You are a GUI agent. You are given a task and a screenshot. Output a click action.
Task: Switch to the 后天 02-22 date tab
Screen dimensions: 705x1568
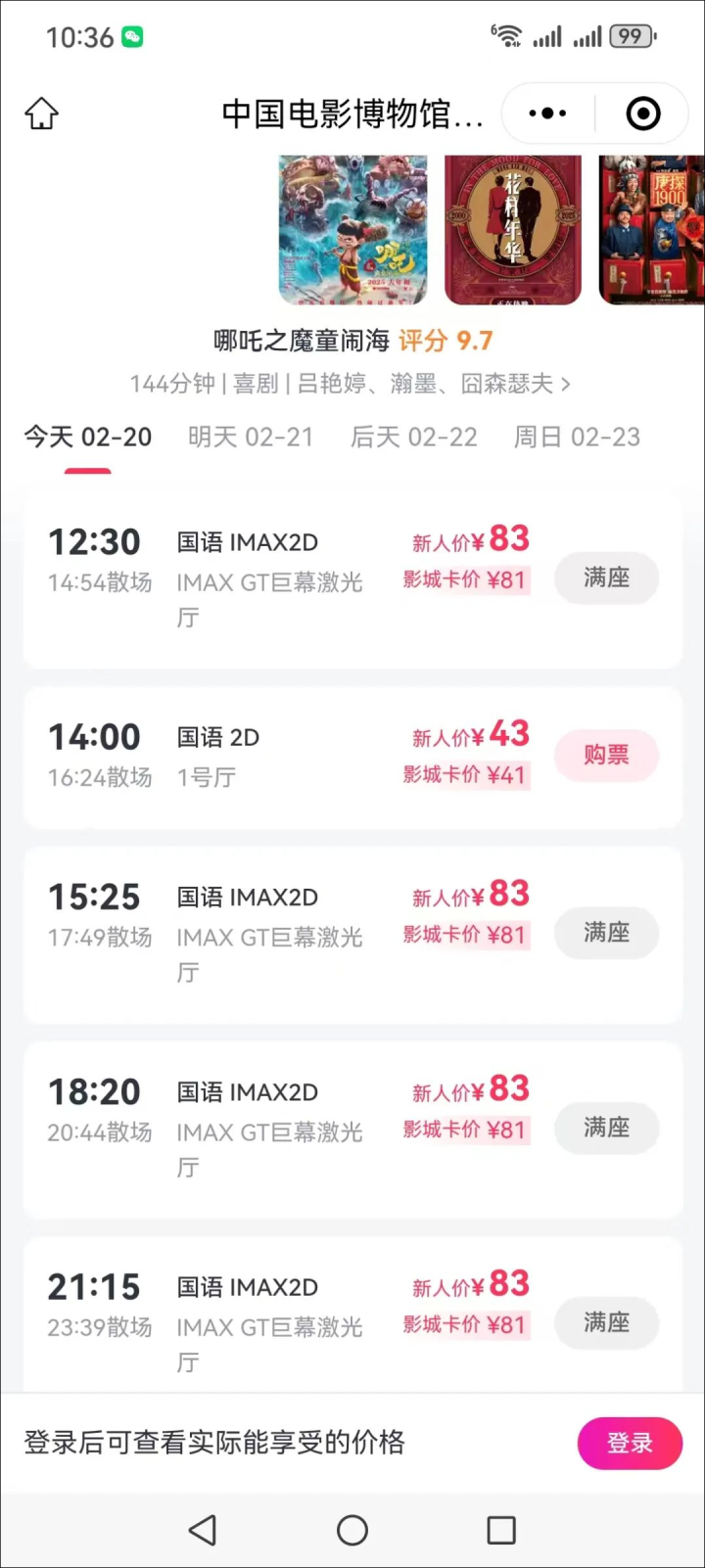click(x=414, y=437)
